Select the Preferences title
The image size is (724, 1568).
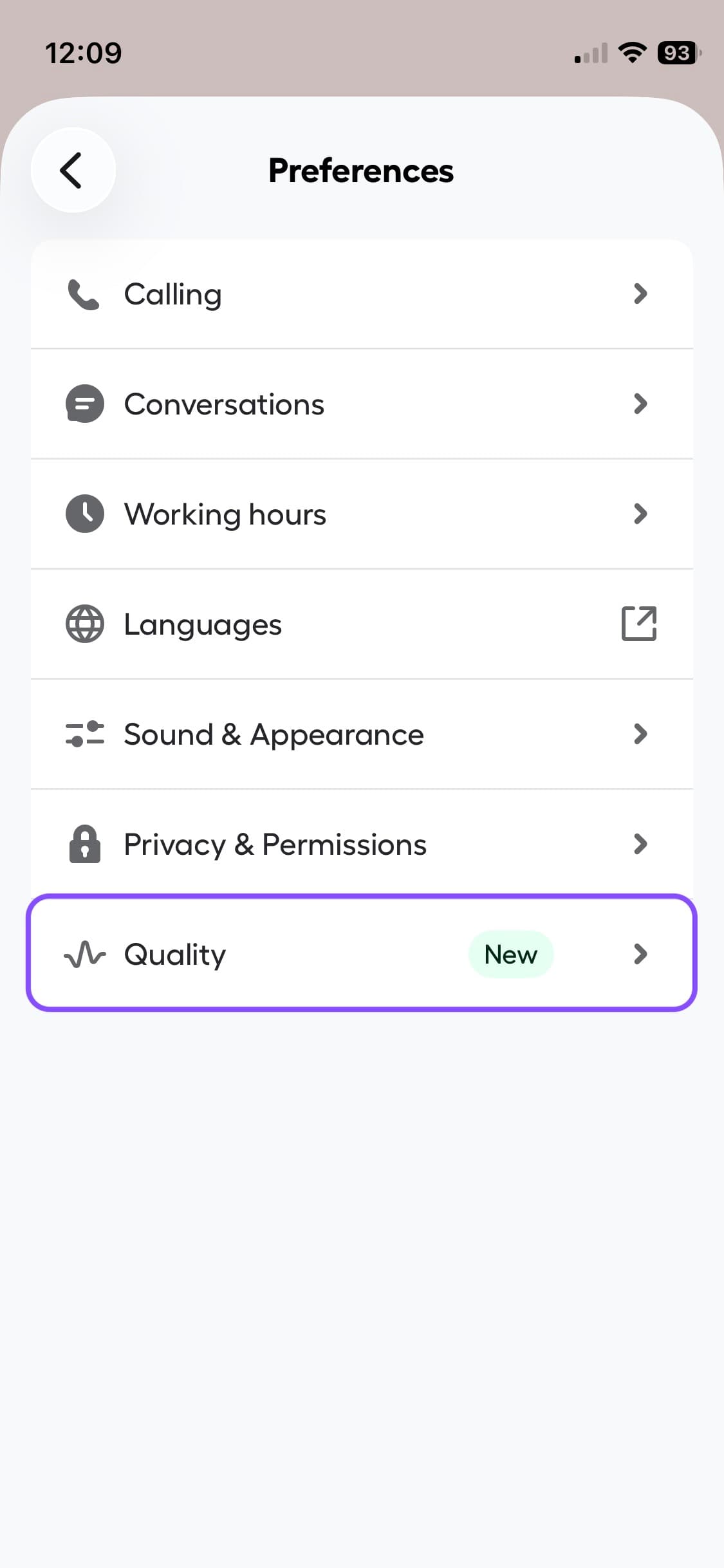coord(360,169)
